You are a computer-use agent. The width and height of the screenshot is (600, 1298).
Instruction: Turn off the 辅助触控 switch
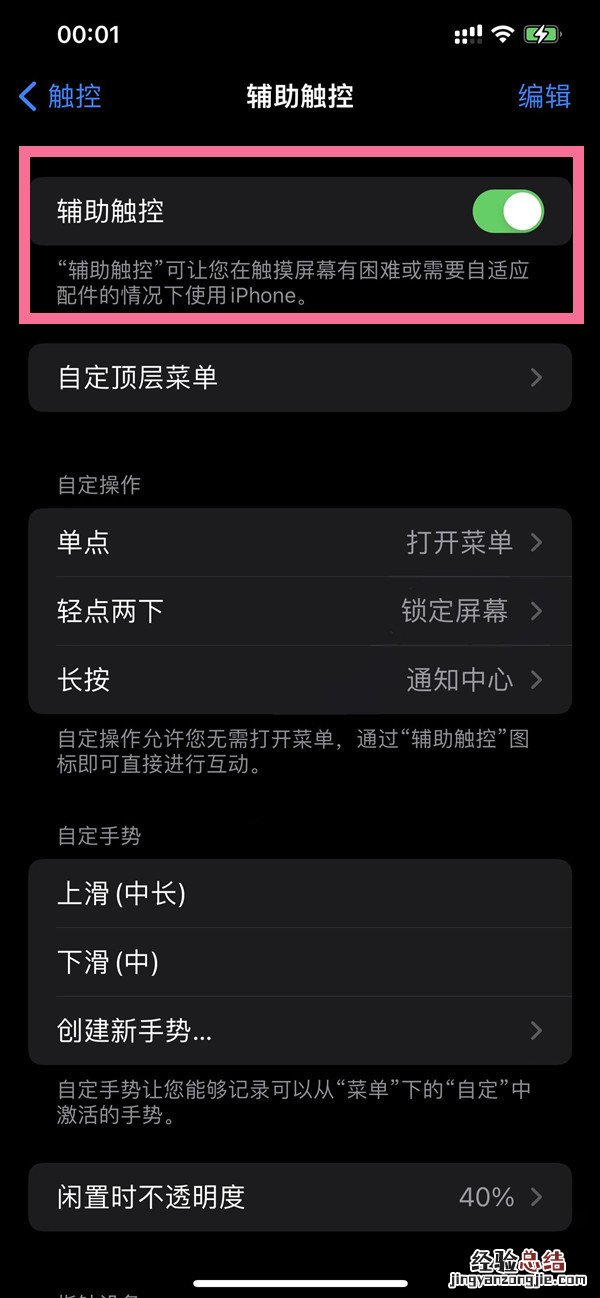(x=507, y=211)
